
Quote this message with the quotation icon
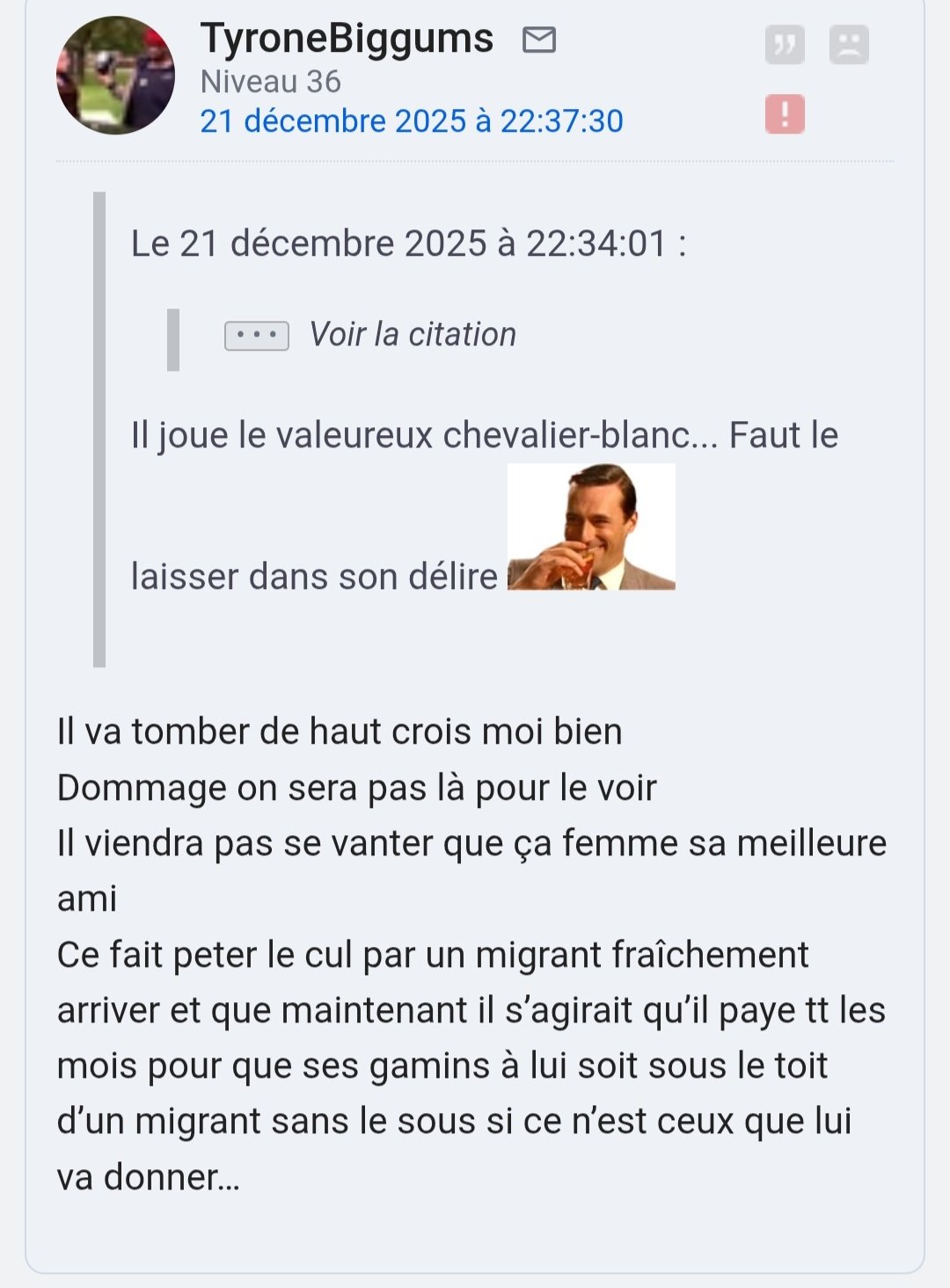click(x=785, y=45)
